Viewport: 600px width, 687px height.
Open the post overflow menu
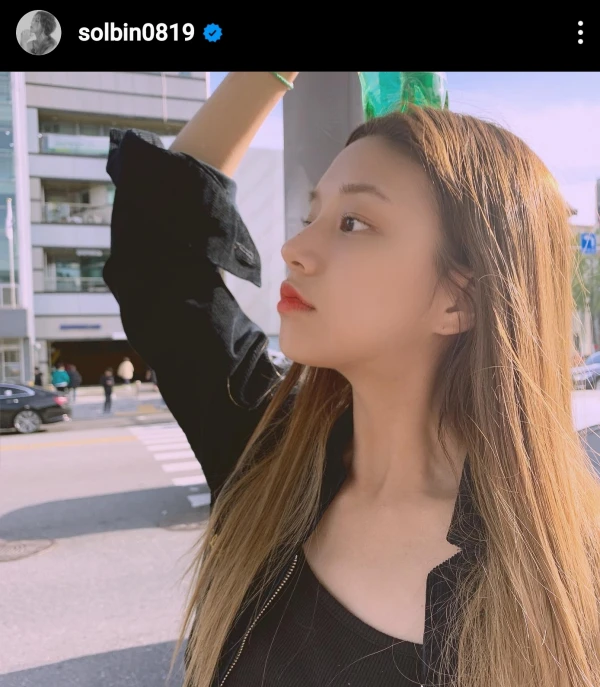pos(580,33)
